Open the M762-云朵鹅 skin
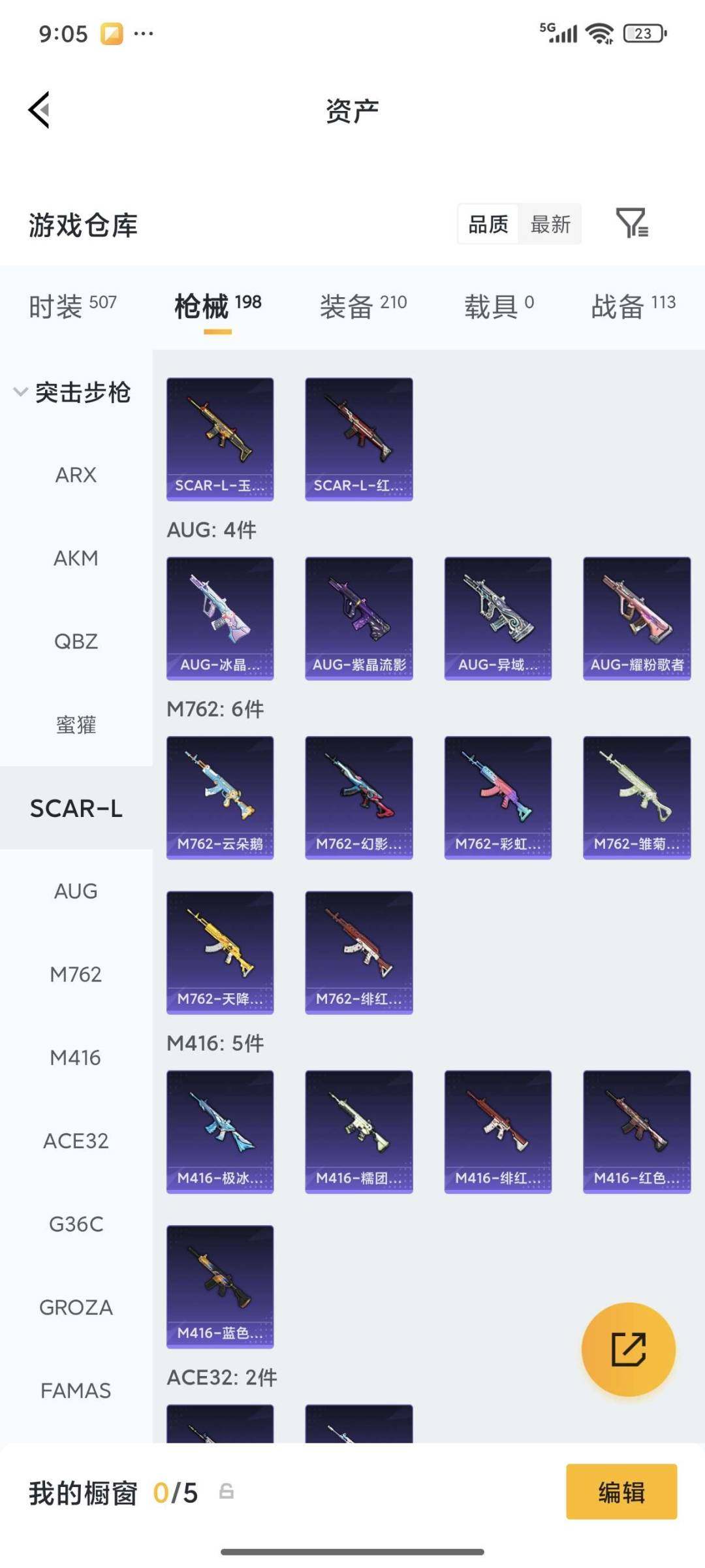Screen dimensions: 705x1568 tap(220, 797)
